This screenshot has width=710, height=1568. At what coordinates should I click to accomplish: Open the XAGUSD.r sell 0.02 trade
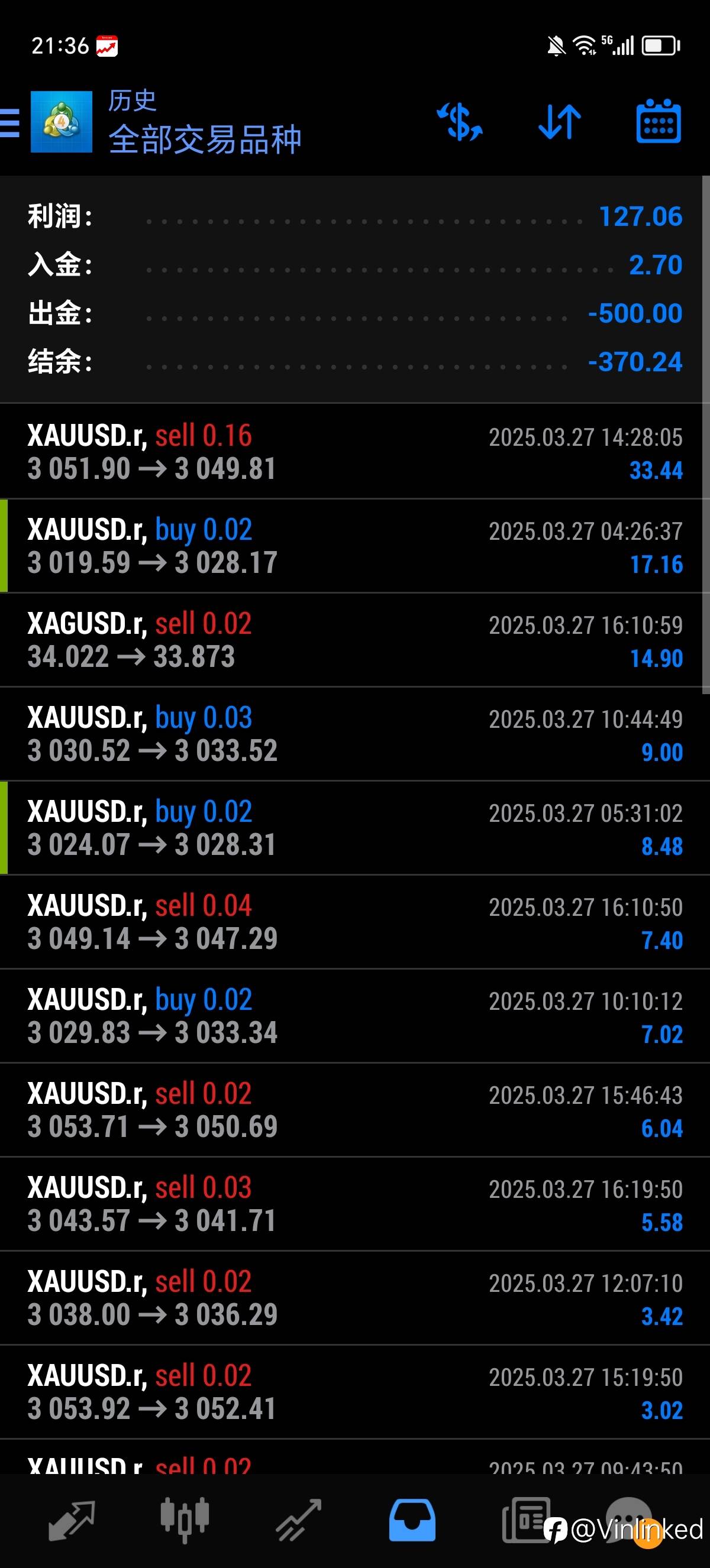[355, 640]
